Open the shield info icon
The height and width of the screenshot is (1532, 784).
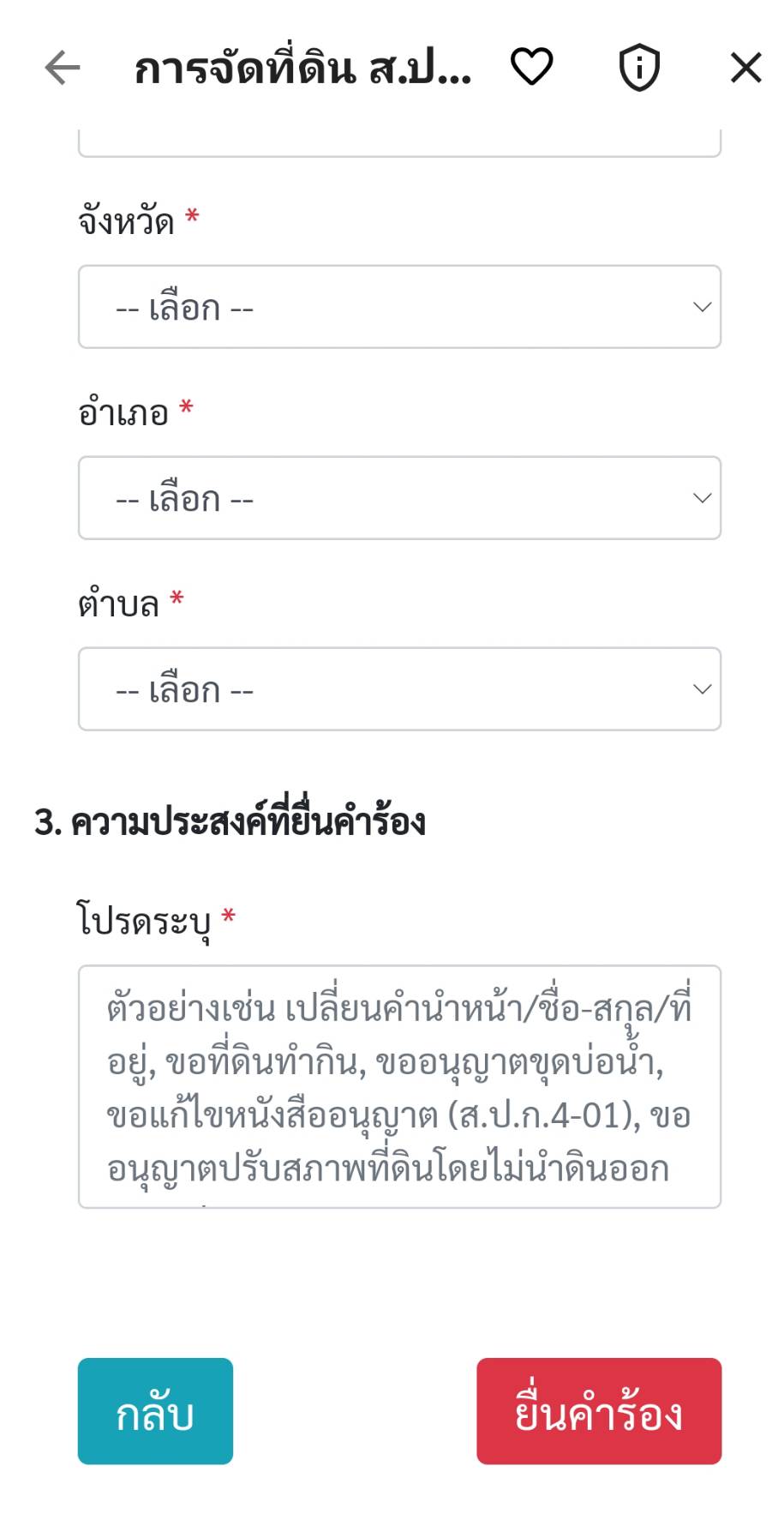(639, 68)
